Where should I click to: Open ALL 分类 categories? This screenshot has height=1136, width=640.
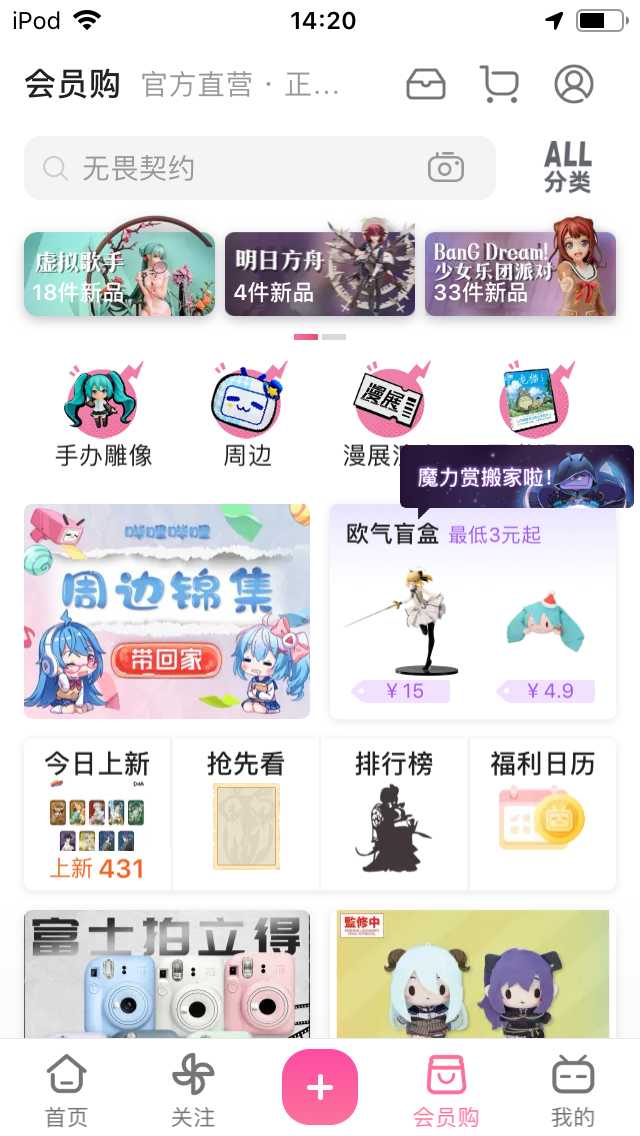pyautogui.click(x=568, y=168)
